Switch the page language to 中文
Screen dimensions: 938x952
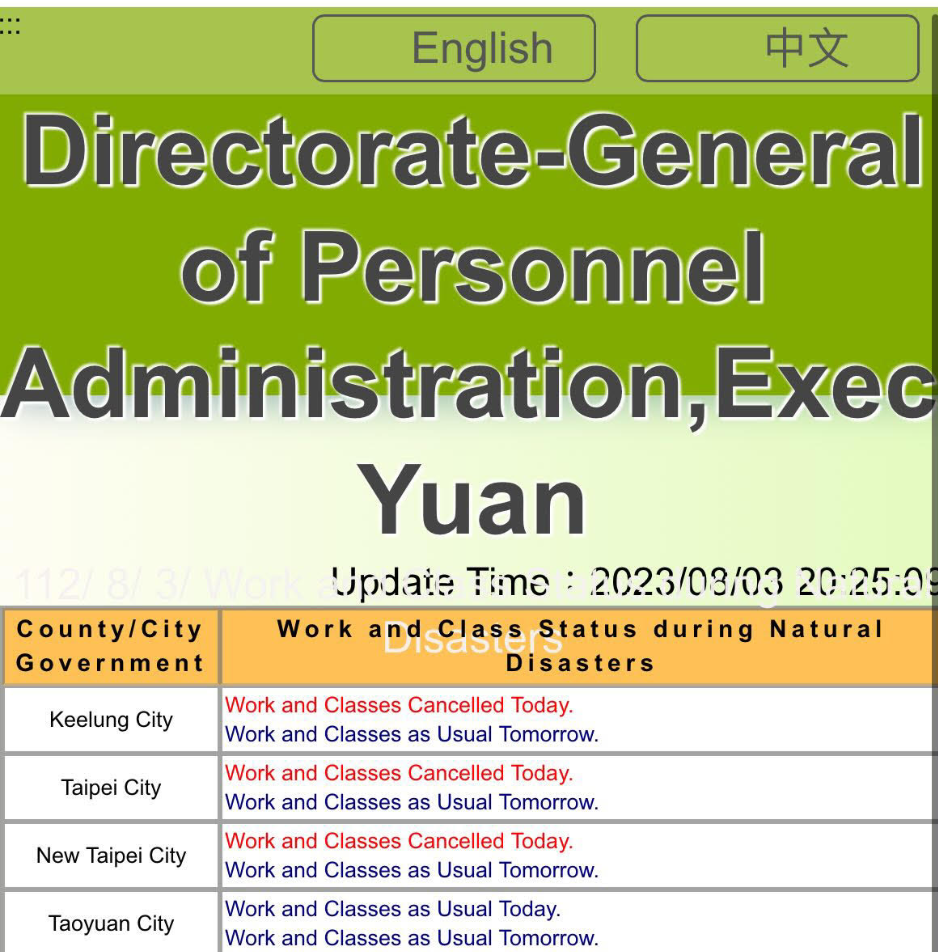(x=777, y=48)
